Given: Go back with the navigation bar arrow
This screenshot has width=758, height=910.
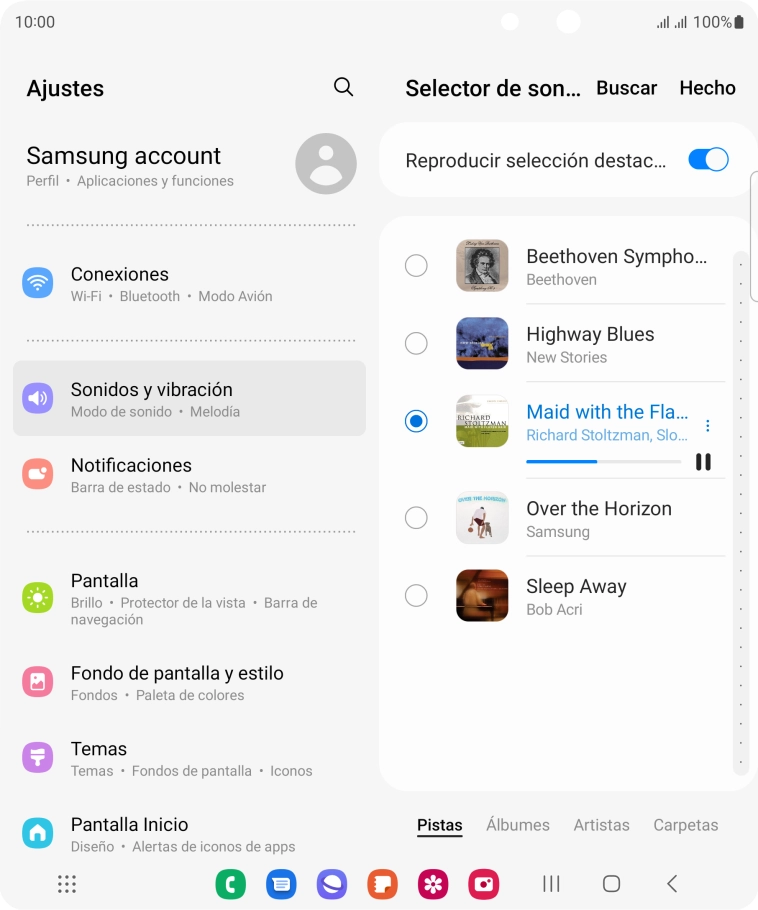Looking at the screenshot, I should tap(672, 883).
